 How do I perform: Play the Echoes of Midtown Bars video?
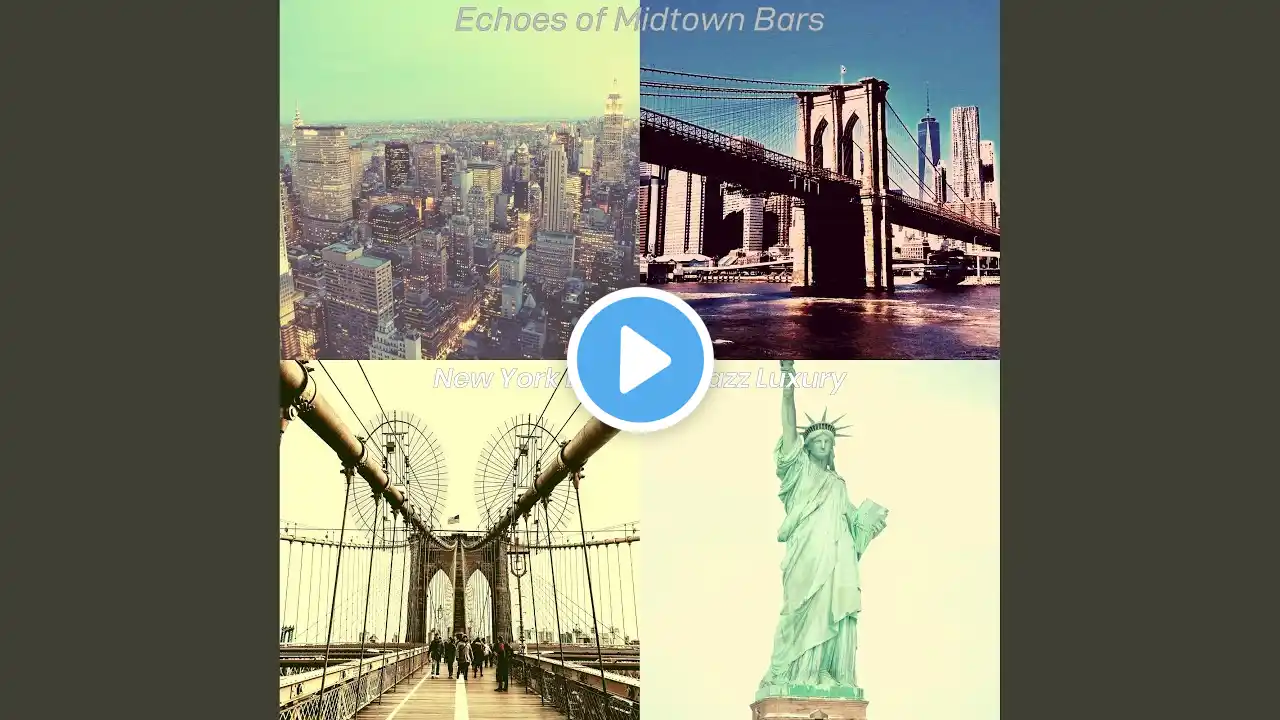640,360
